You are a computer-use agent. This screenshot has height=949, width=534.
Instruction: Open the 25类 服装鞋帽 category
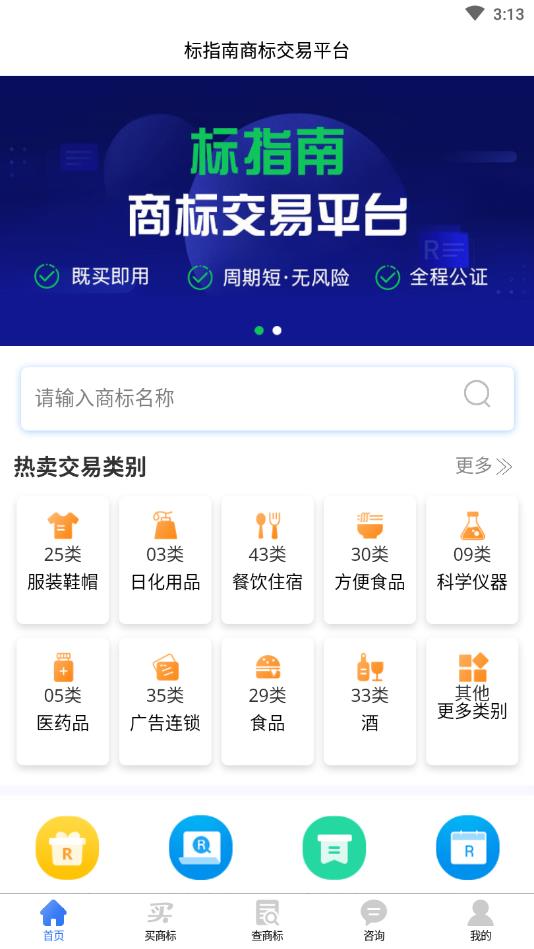(63, 560)
